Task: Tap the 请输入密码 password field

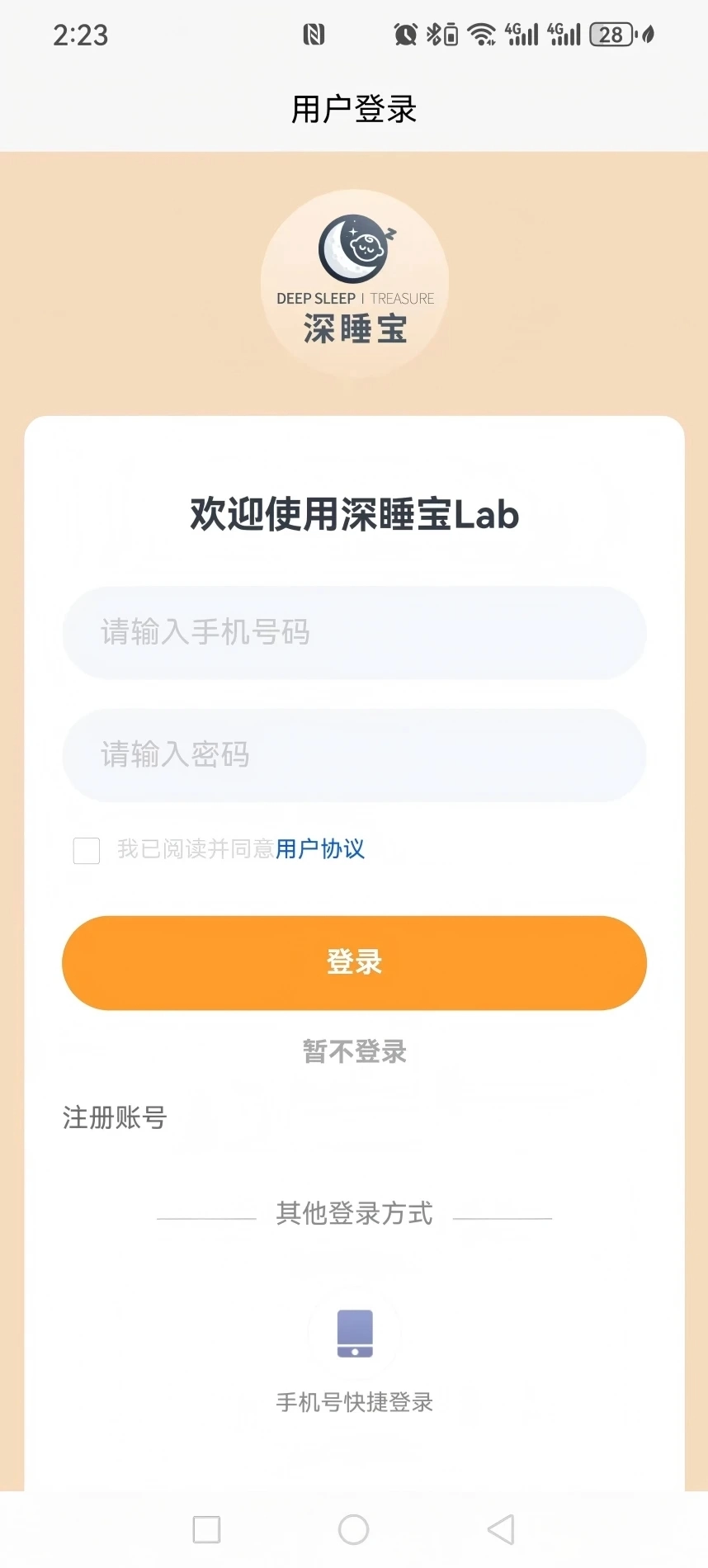Action: (x=354, y=755)
